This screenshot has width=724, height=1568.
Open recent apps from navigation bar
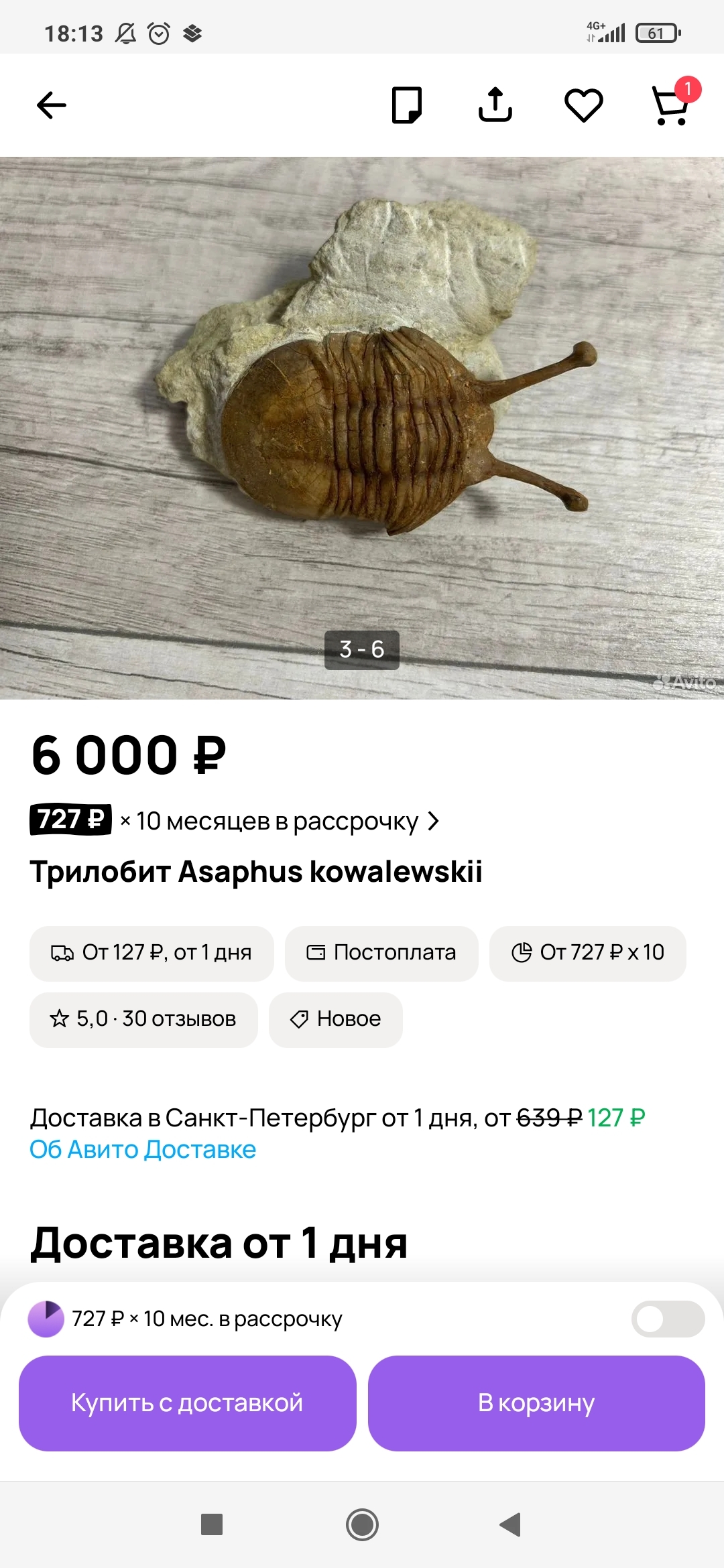click(212, 1524)
